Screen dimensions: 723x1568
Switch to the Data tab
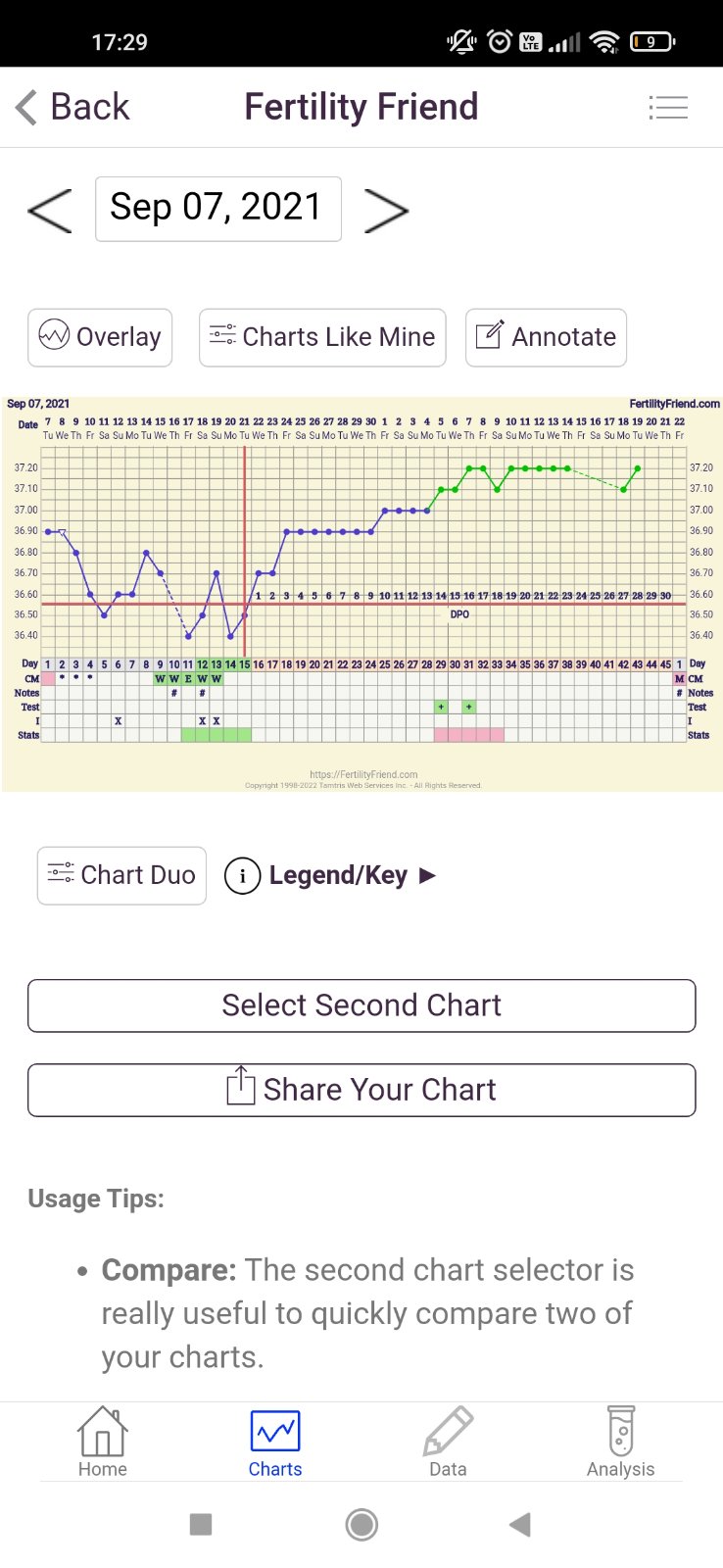448,1442
